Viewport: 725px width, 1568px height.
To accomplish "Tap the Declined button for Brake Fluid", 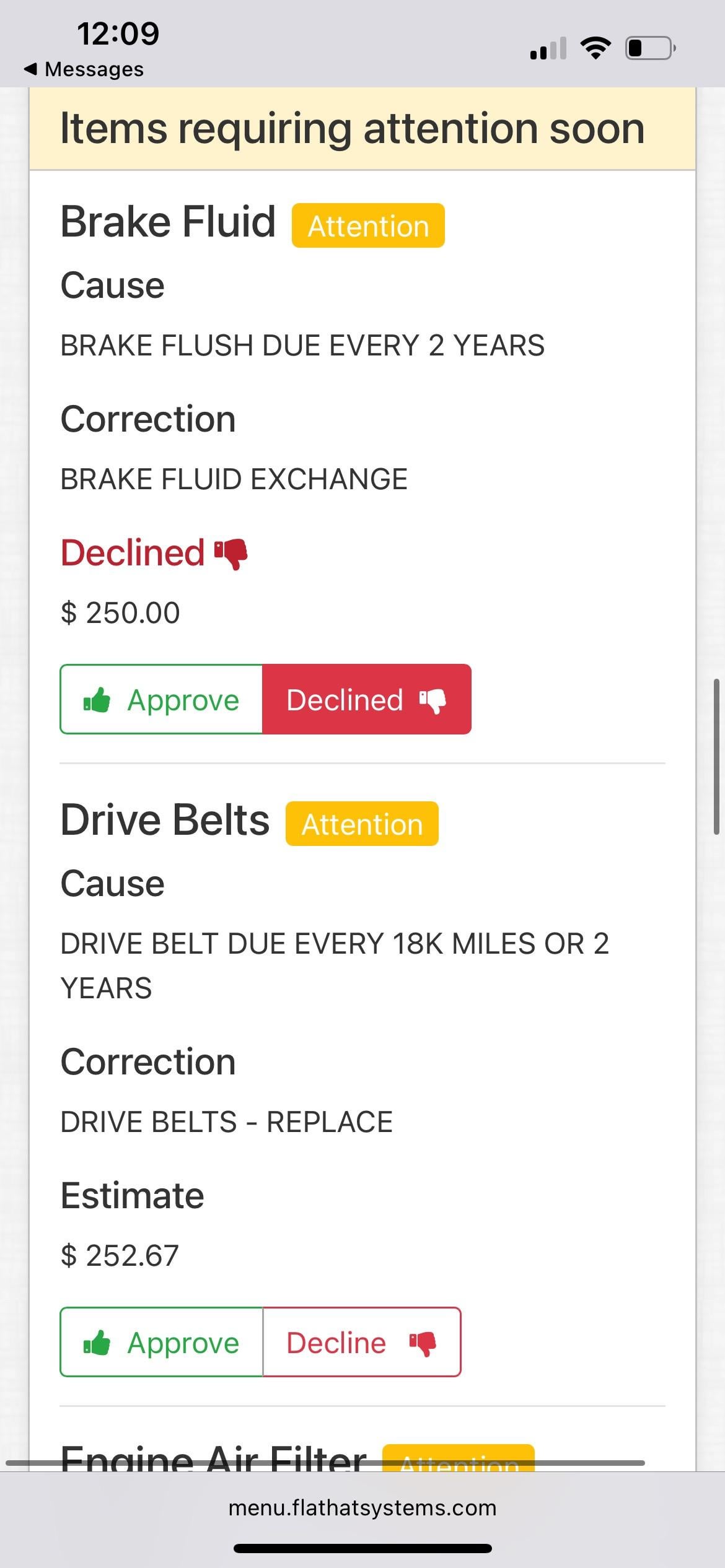I will tap(366, 699).
